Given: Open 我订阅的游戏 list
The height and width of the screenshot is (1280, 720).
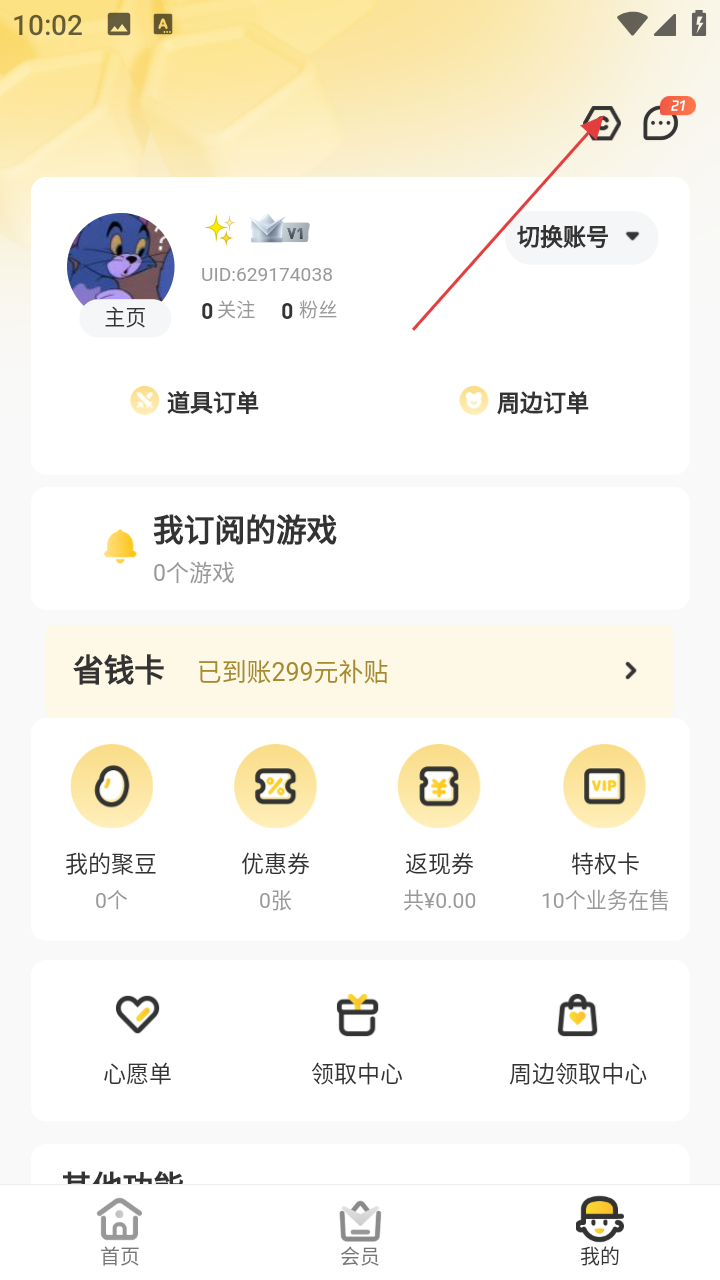Looking at the screenshot, I should (x=244, y=548).
